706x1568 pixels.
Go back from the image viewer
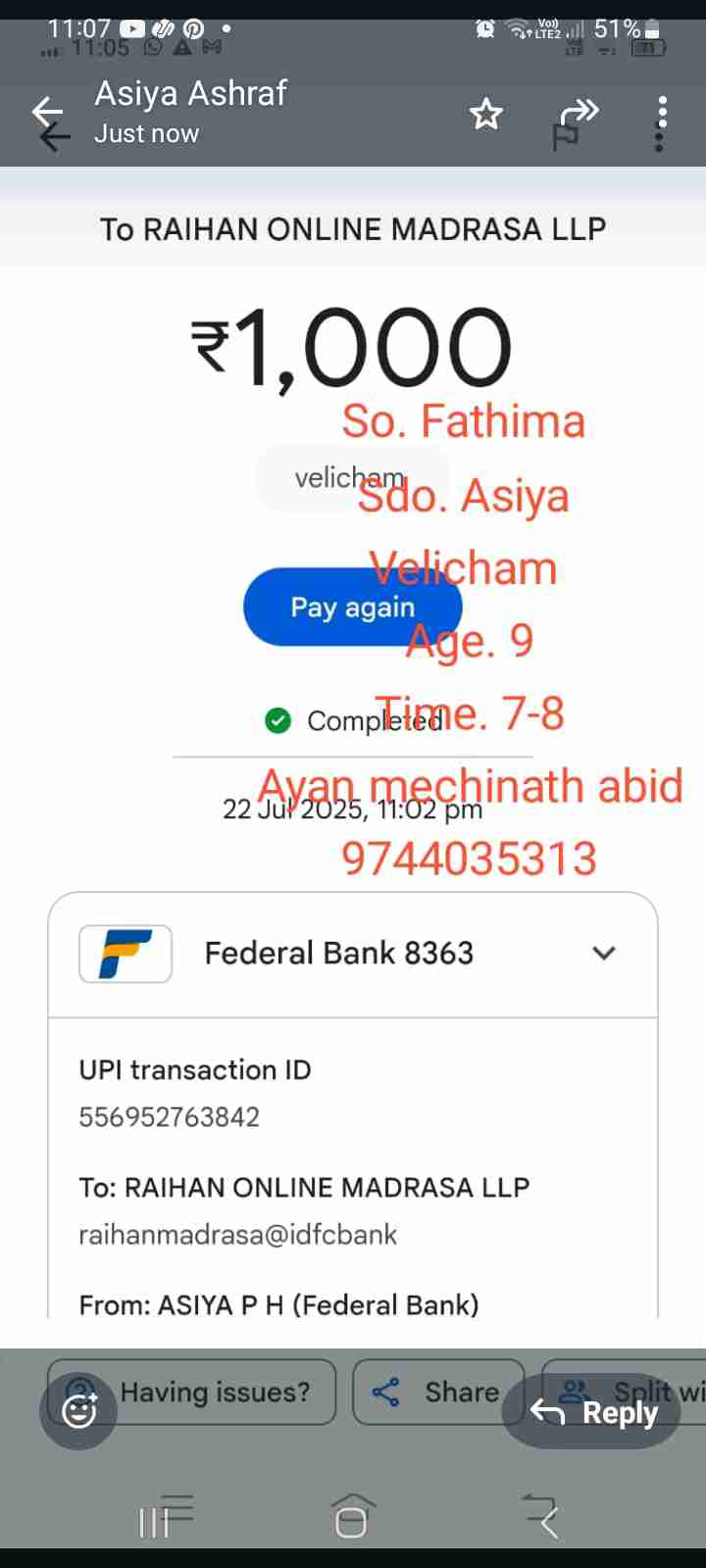[x=48, y=114]
